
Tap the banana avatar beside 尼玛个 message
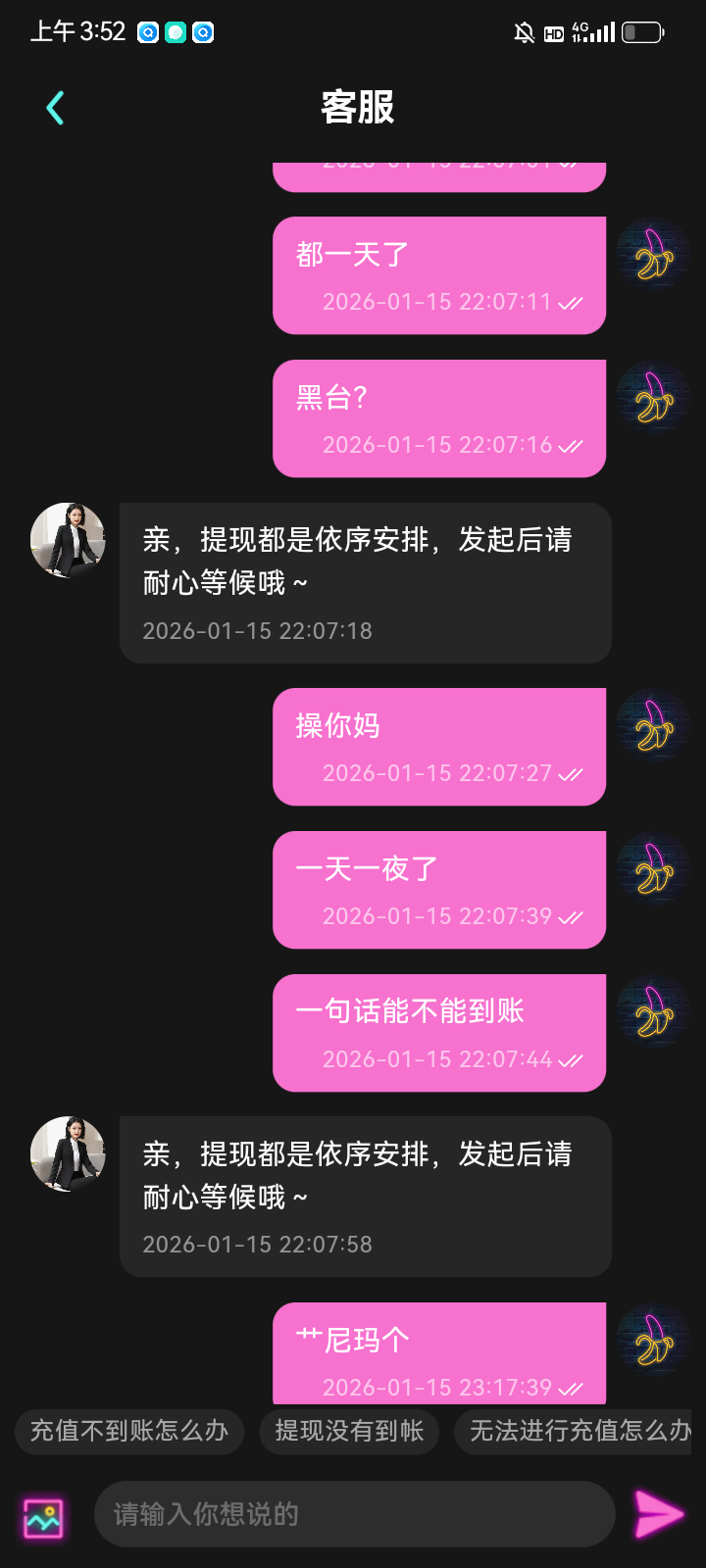652,1341
